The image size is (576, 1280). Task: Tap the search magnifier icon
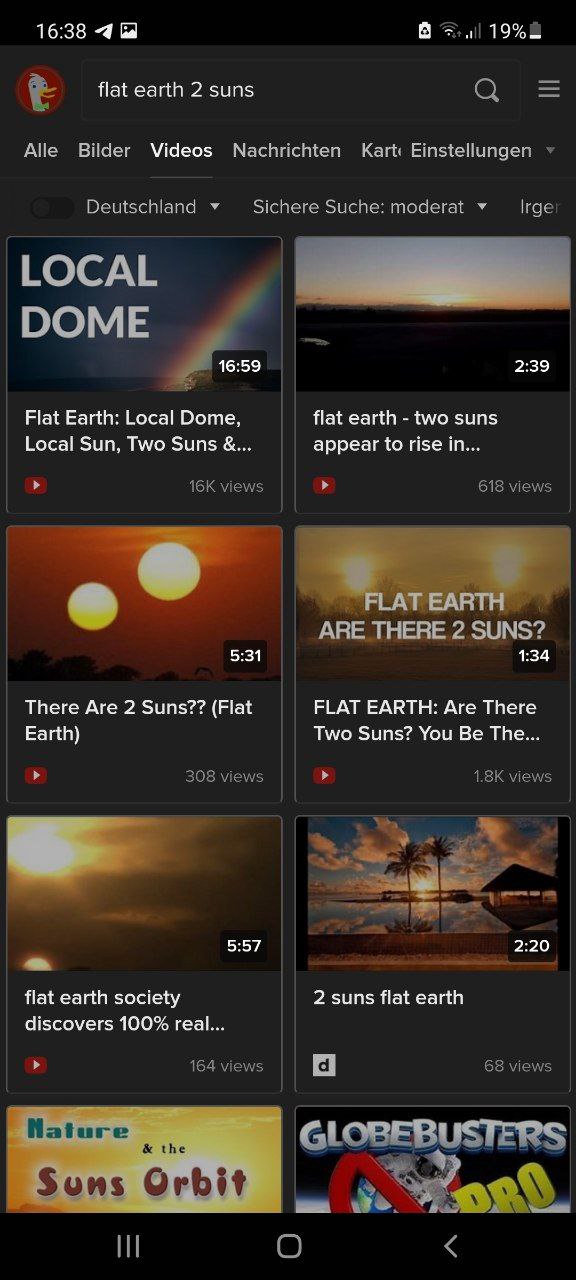click(486, 90)
